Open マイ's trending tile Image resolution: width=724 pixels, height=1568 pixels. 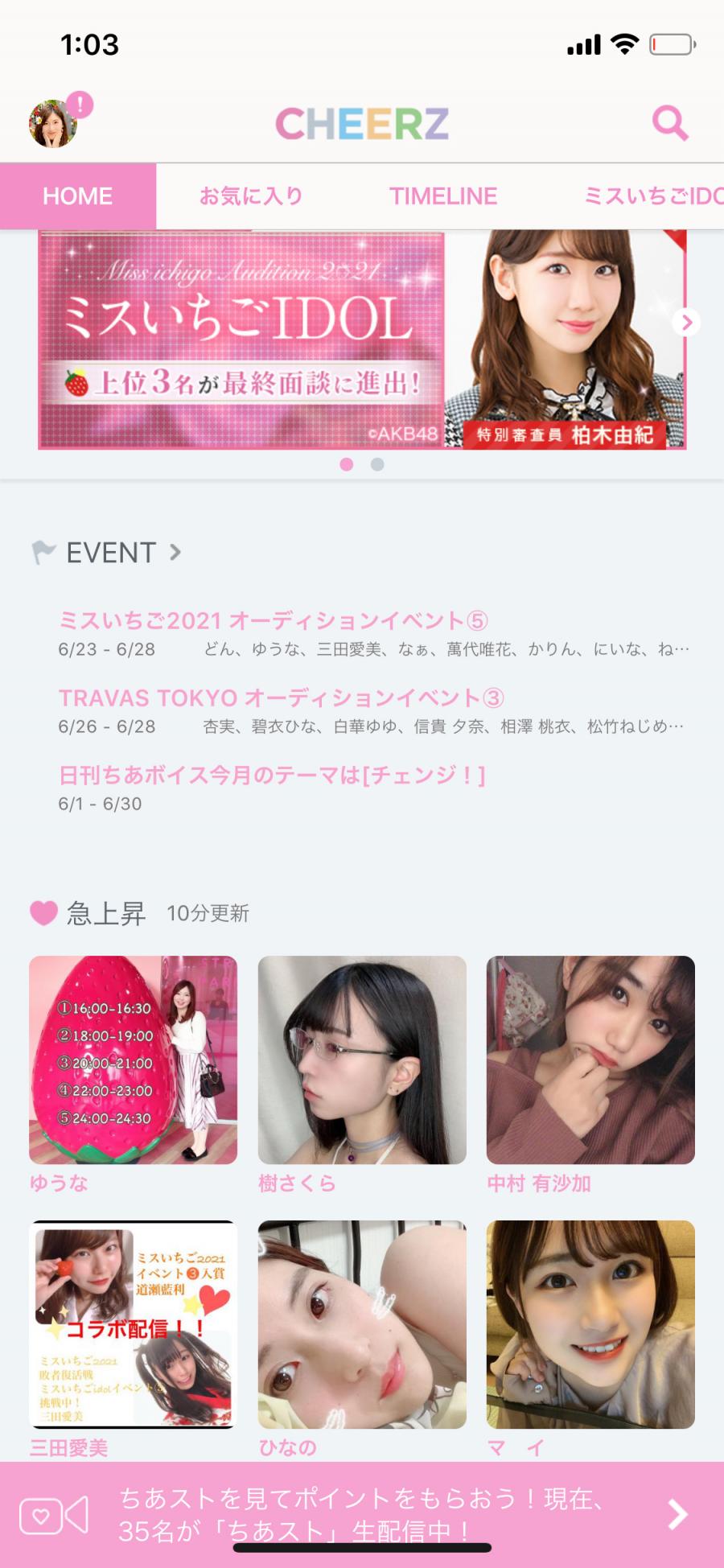pos(590,1324)
